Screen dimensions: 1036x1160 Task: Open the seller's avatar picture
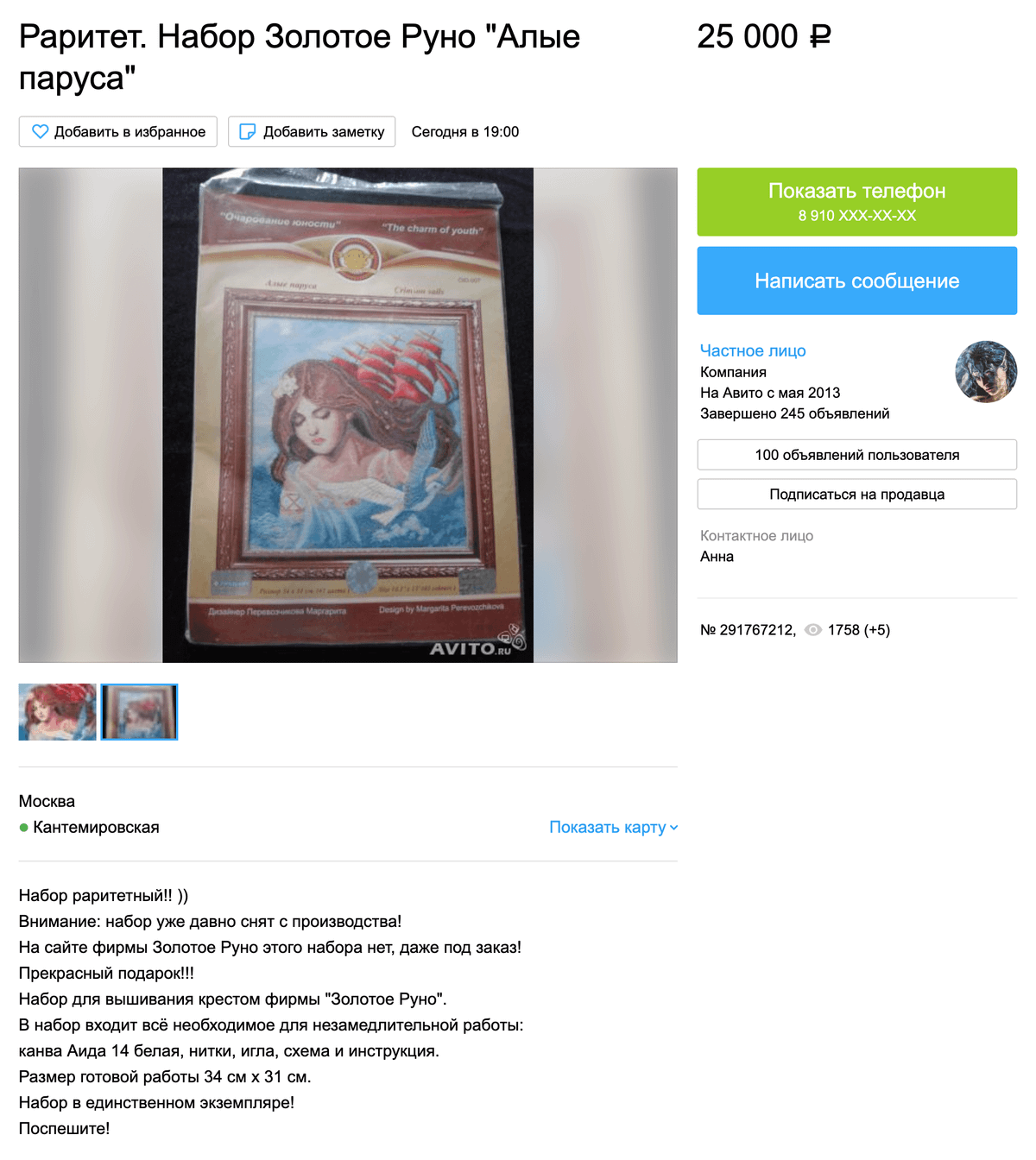985,372
